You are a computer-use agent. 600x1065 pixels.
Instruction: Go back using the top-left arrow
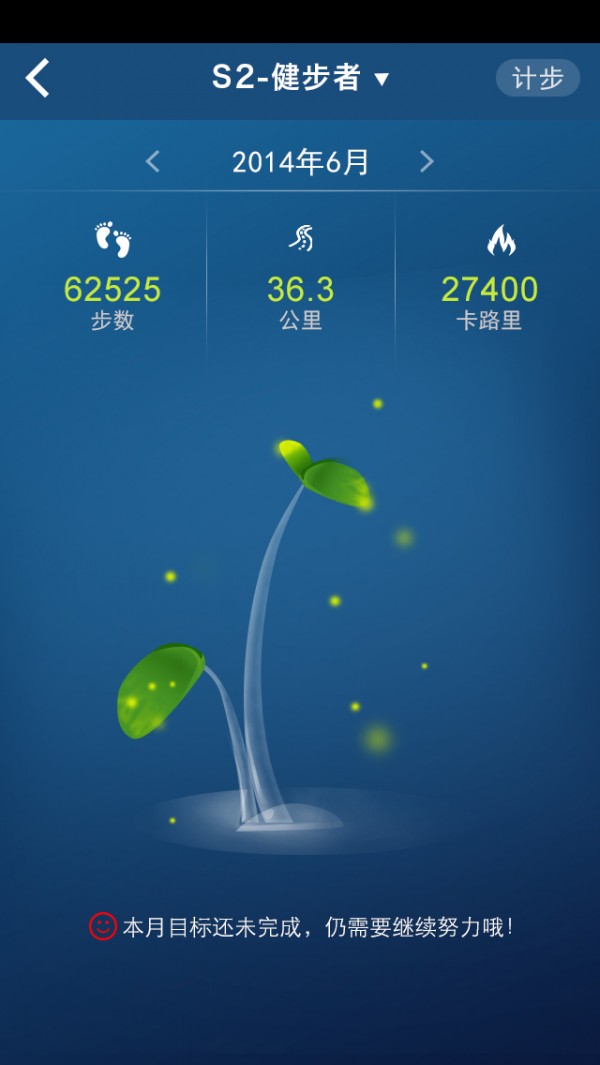[38, 78]
